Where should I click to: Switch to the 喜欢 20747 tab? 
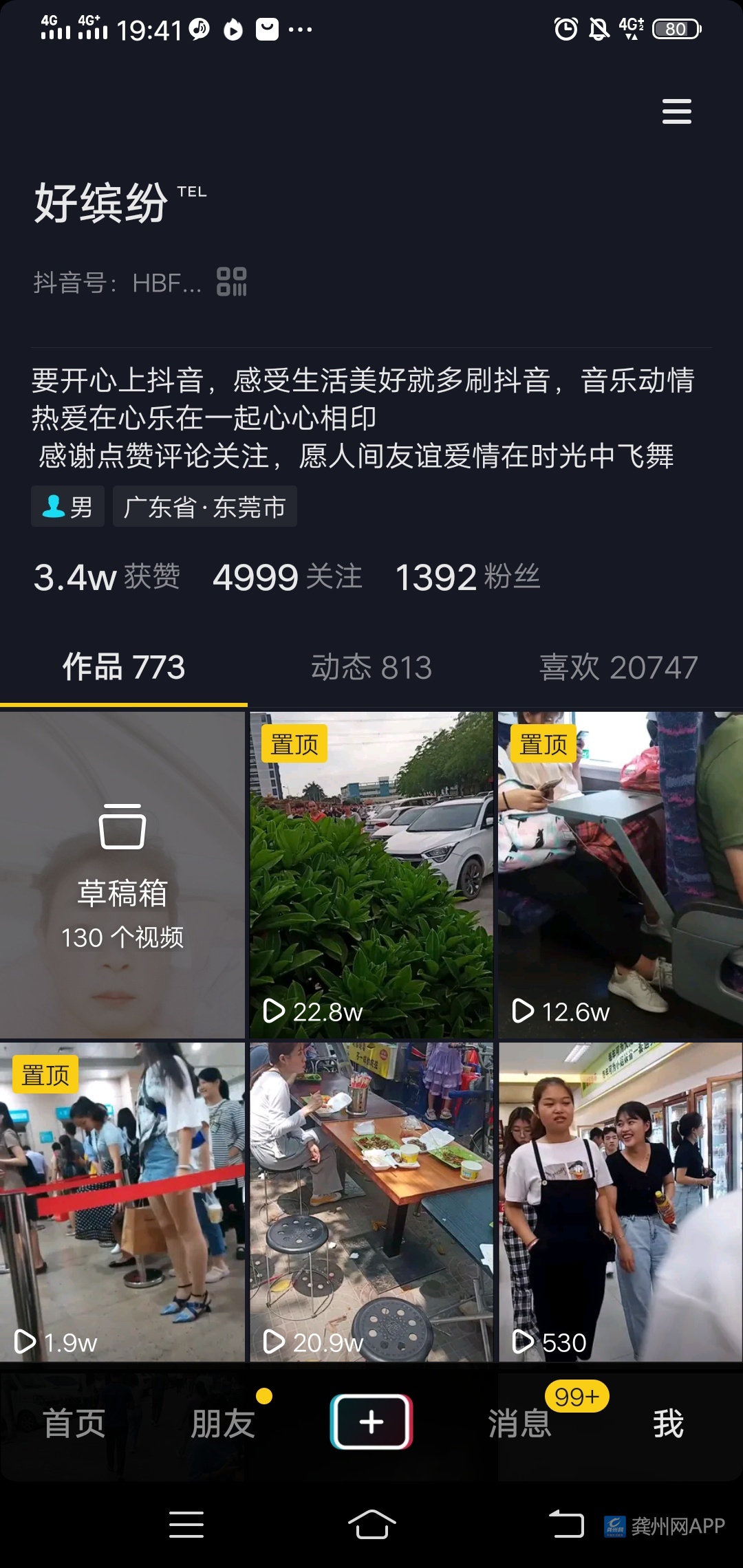618,668
